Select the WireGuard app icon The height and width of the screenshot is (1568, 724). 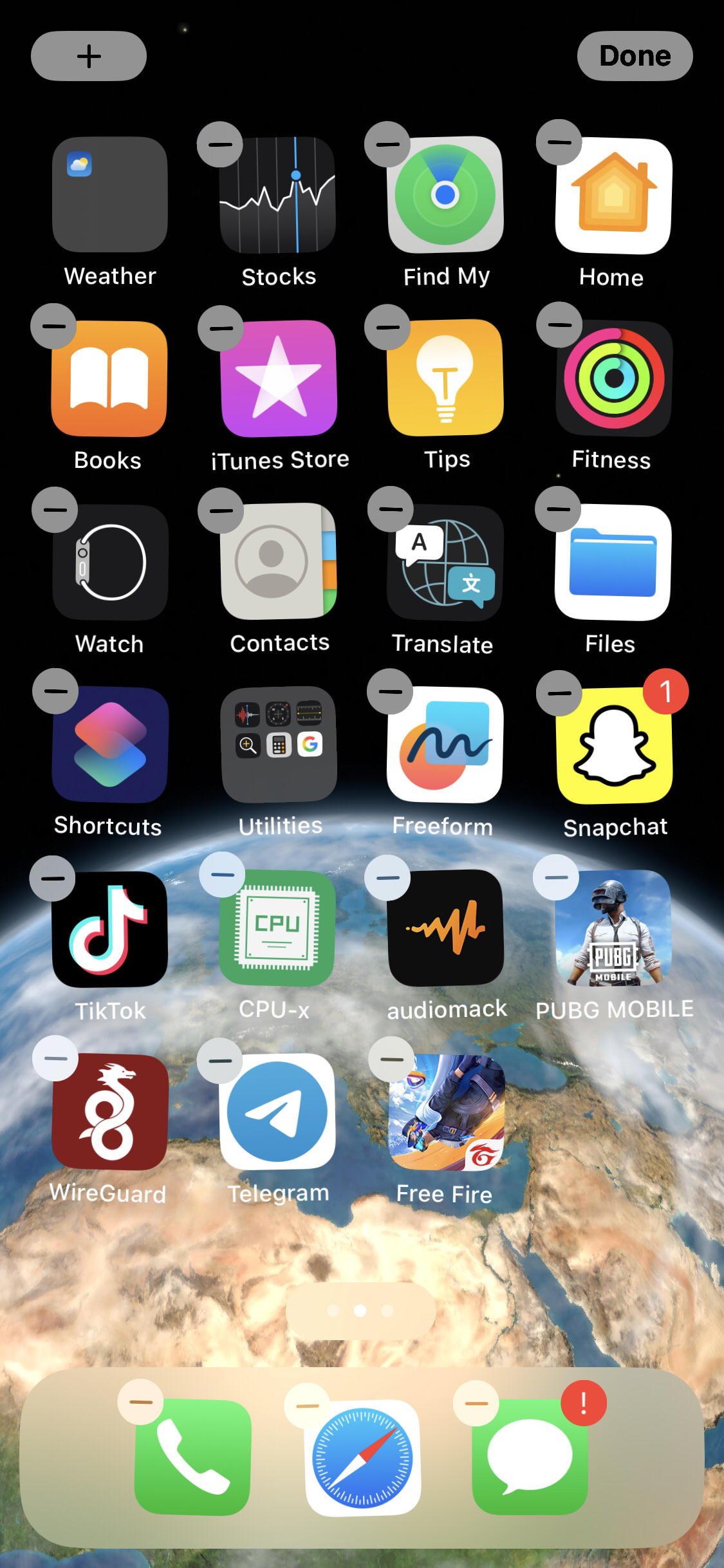pyautogui.click(x=110, y=1112)
